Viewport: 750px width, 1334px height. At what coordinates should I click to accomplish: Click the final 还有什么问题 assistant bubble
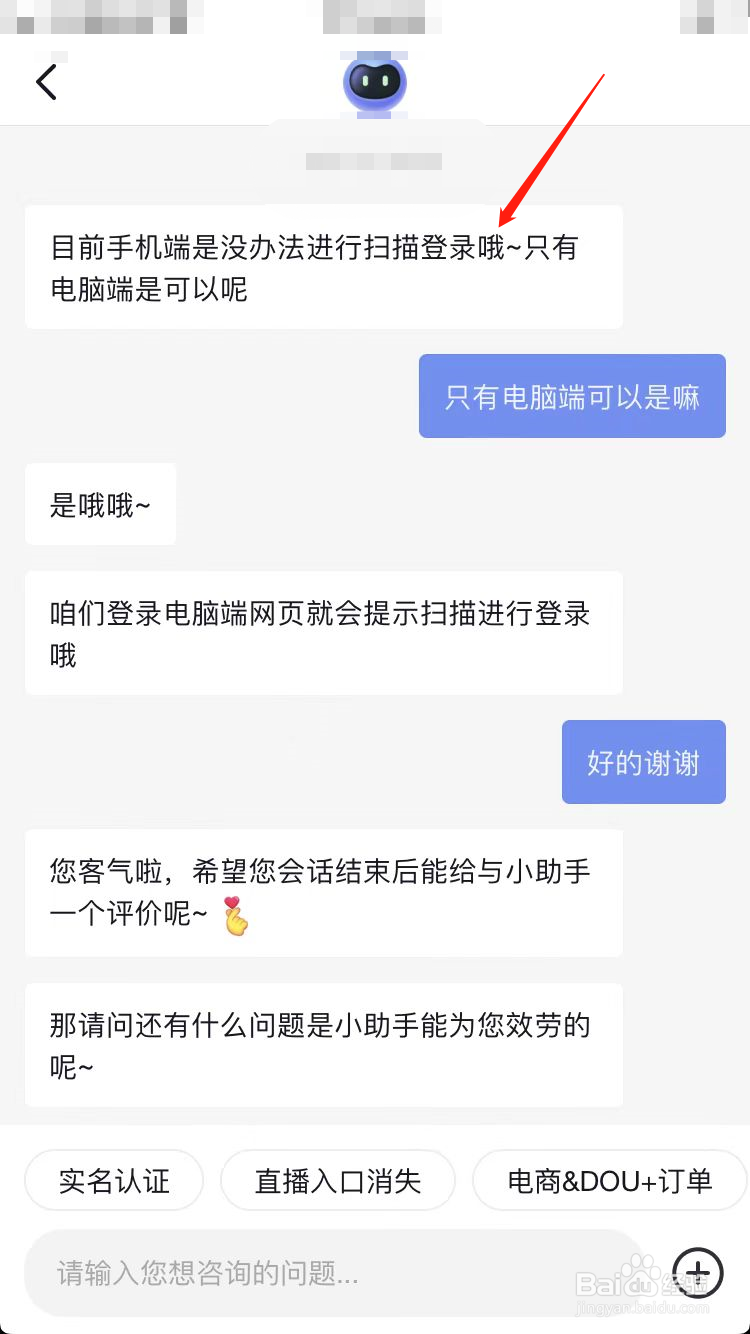point(323,1045)
